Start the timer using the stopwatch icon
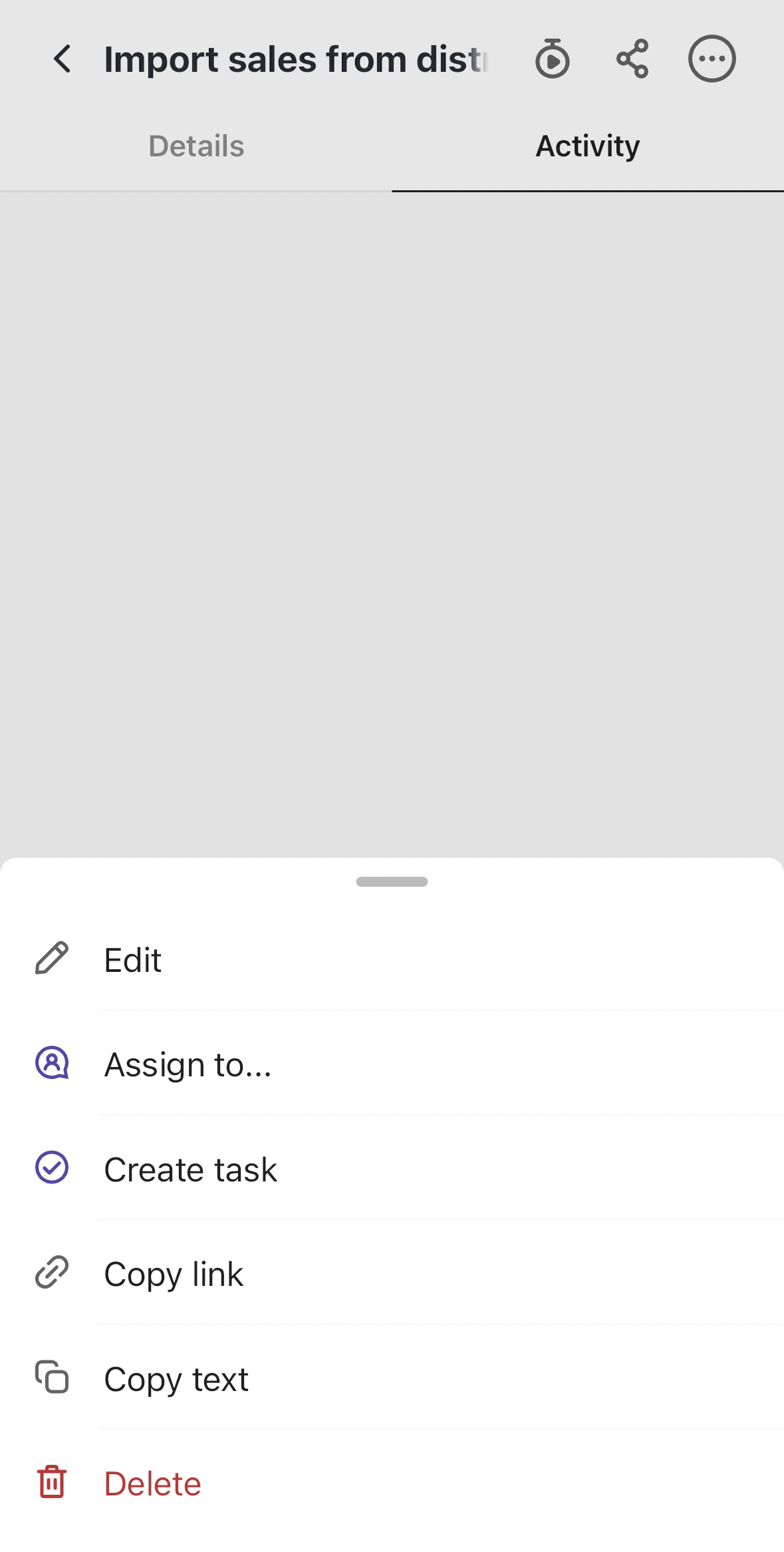 coord(552,59)
